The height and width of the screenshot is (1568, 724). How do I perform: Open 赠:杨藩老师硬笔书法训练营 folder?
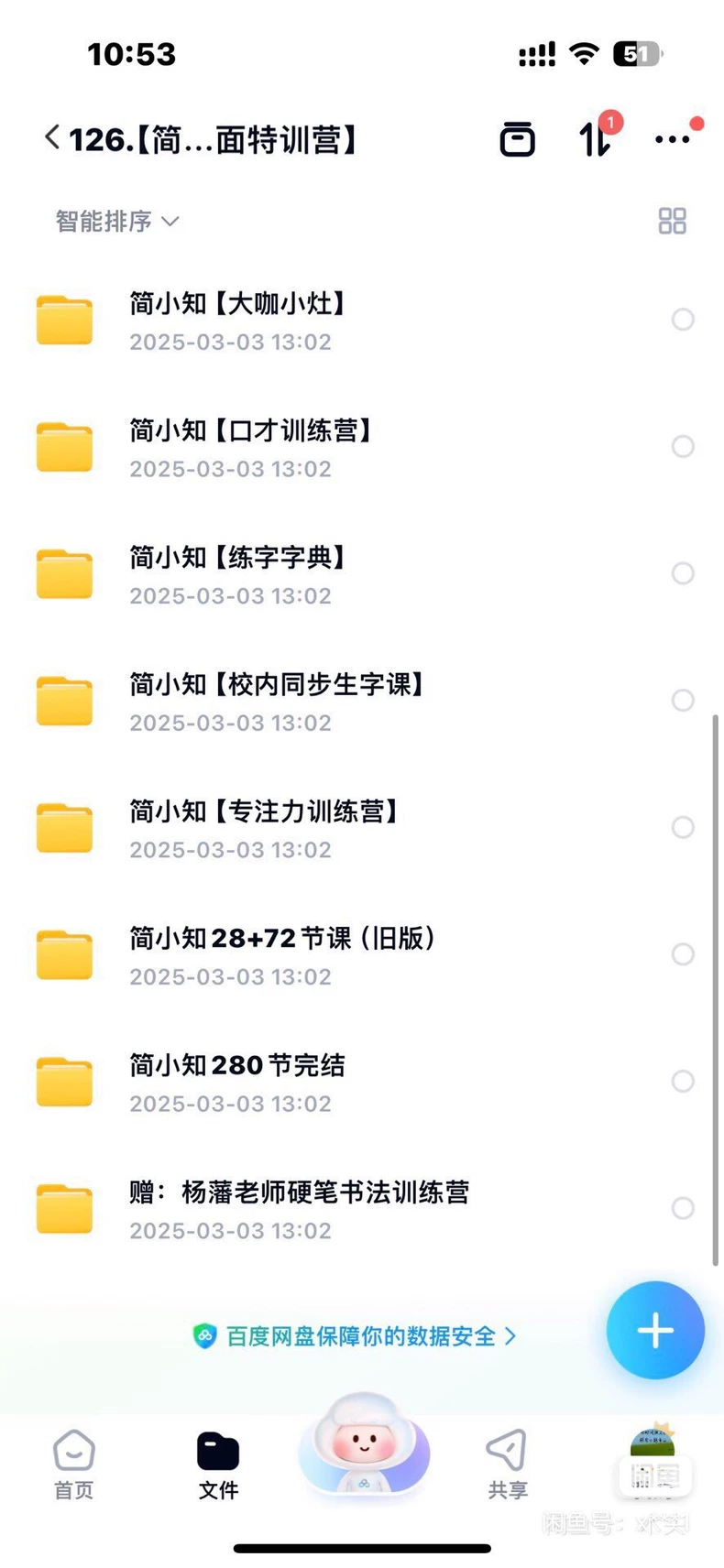coord(362,1209)
